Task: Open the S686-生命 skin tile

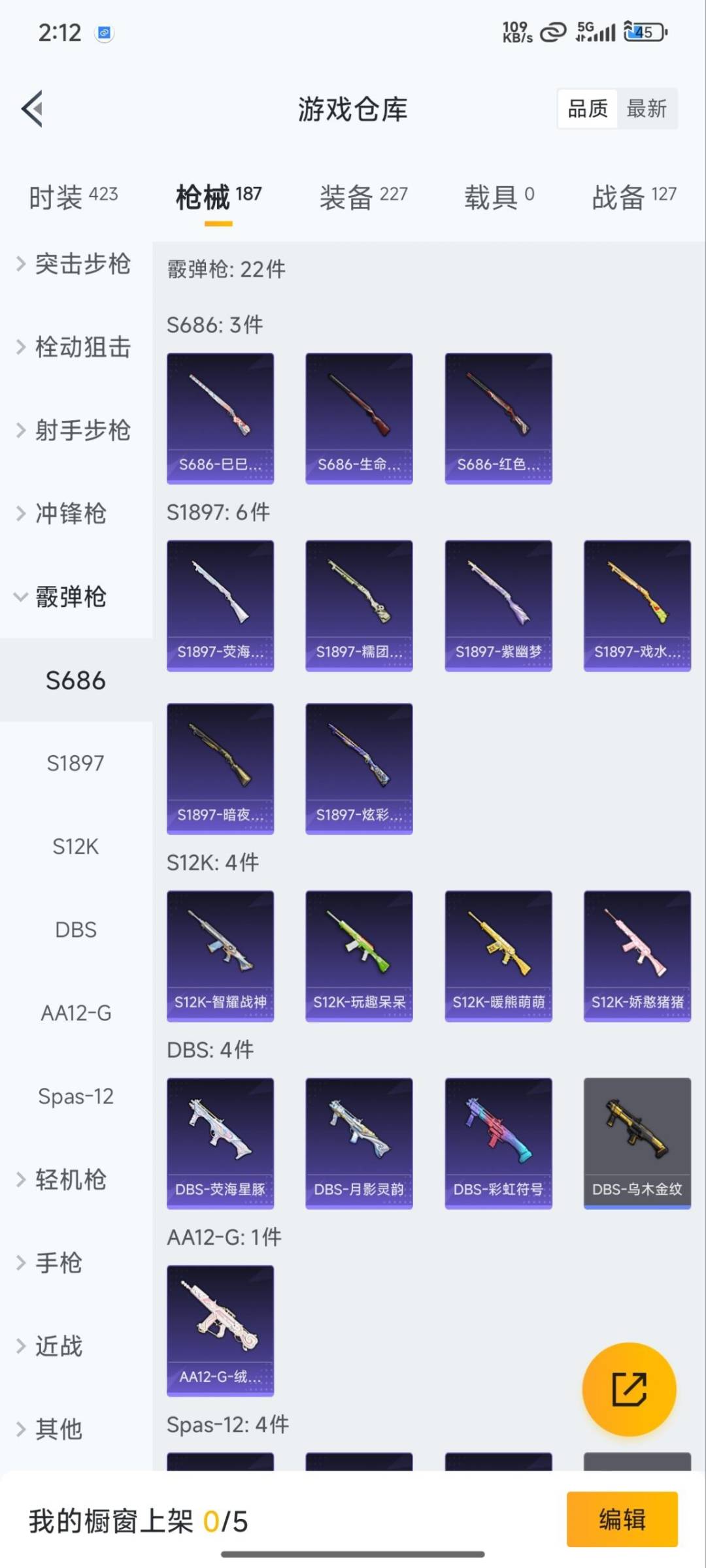Action: pos(359,418)
